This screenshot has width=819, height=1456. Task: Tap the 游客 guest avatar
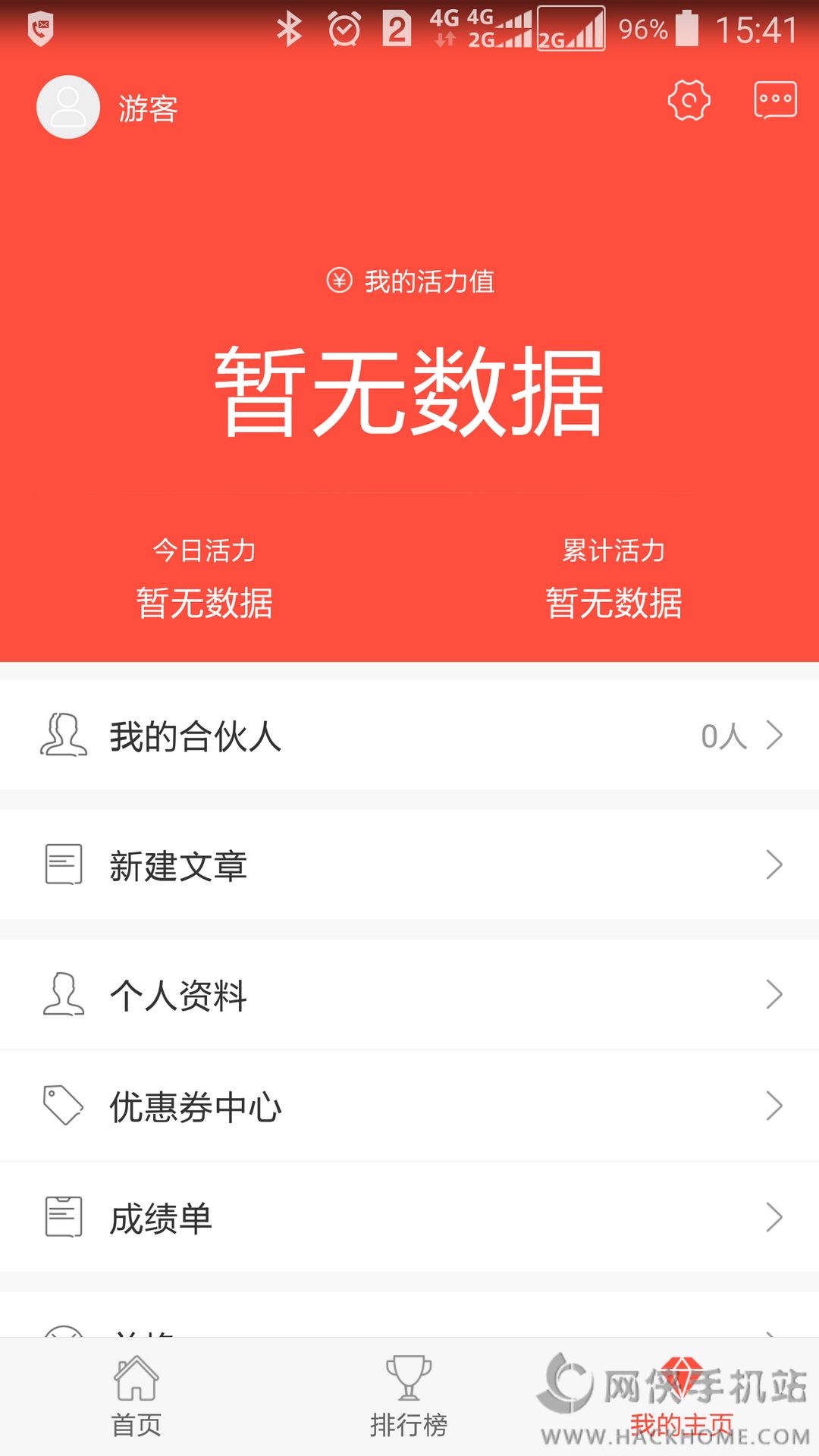pos(68,107)
